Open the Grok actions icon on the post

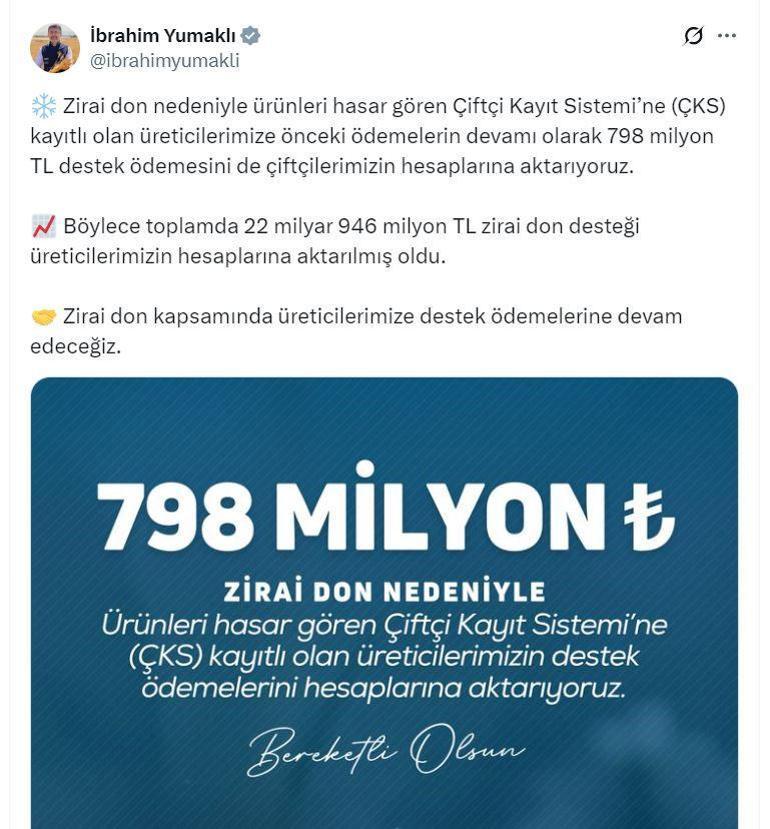[691, 34]
